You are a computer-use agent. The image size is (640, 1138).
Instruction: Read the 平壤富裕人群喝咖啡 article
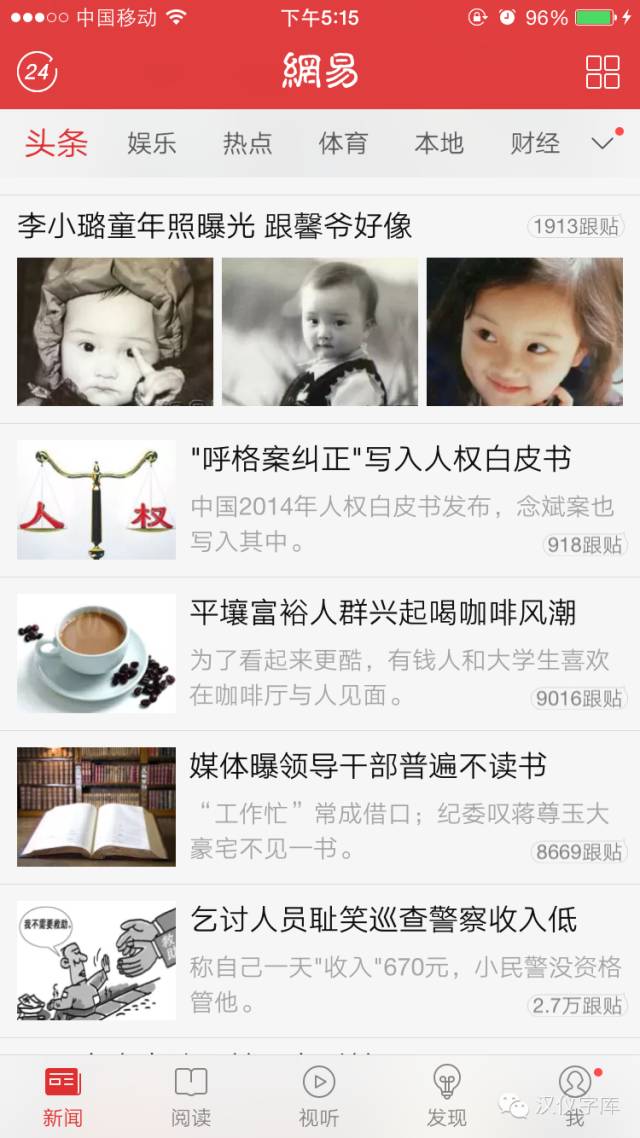(x=382, y=612)
